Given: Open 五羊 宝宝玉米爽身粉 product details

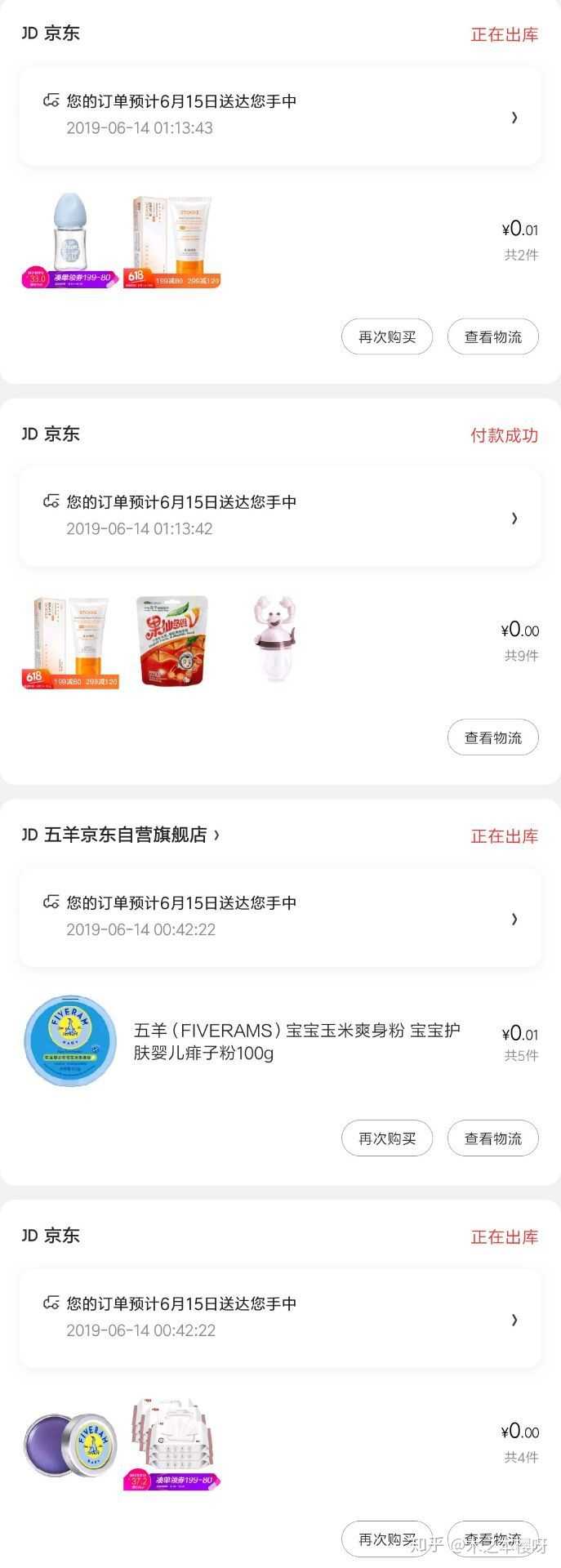Looking at the screenshot, I should click(297, 1041).
